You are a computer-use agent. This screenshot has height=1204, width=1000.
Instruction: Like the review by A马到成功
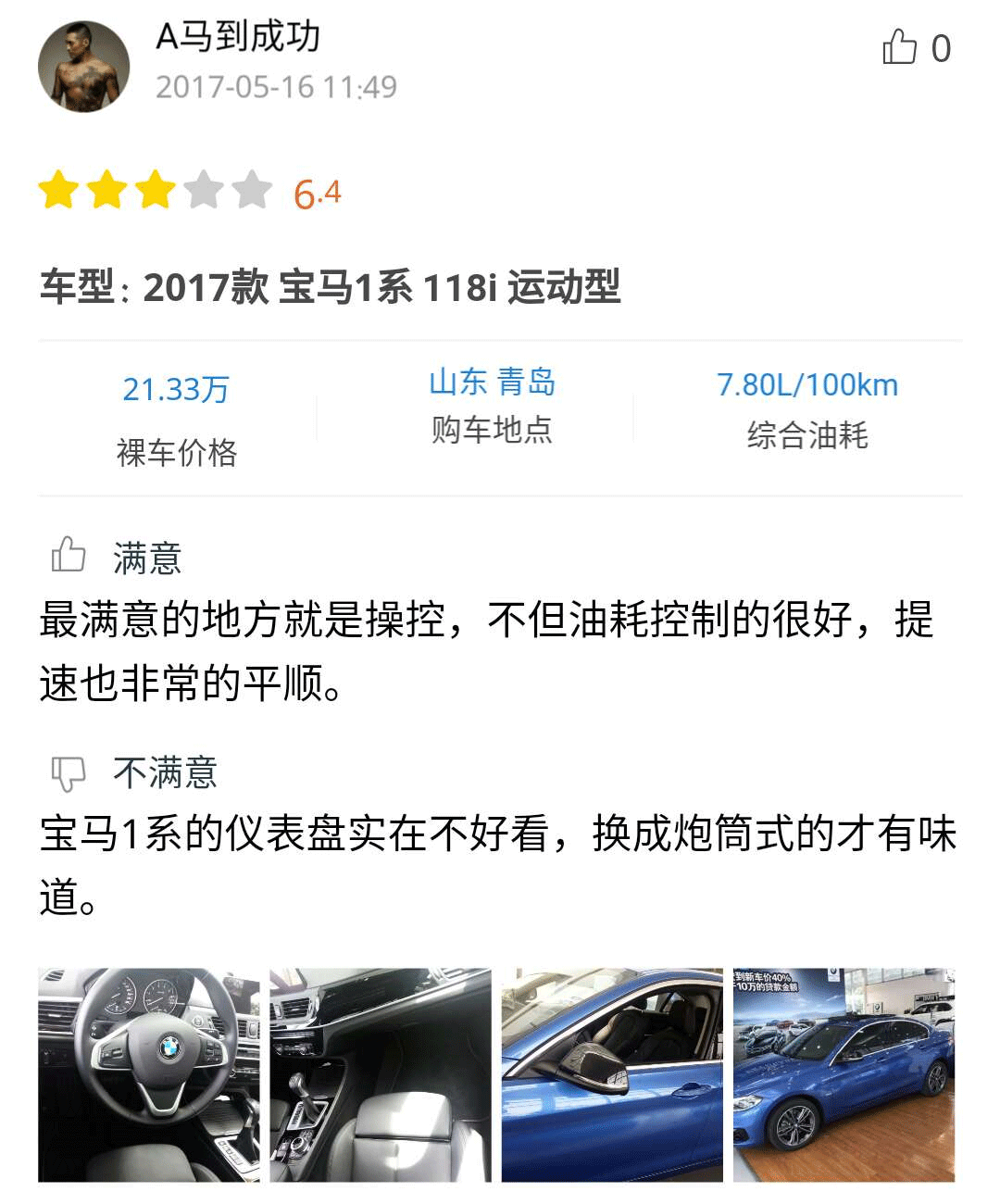click(900, 47)
